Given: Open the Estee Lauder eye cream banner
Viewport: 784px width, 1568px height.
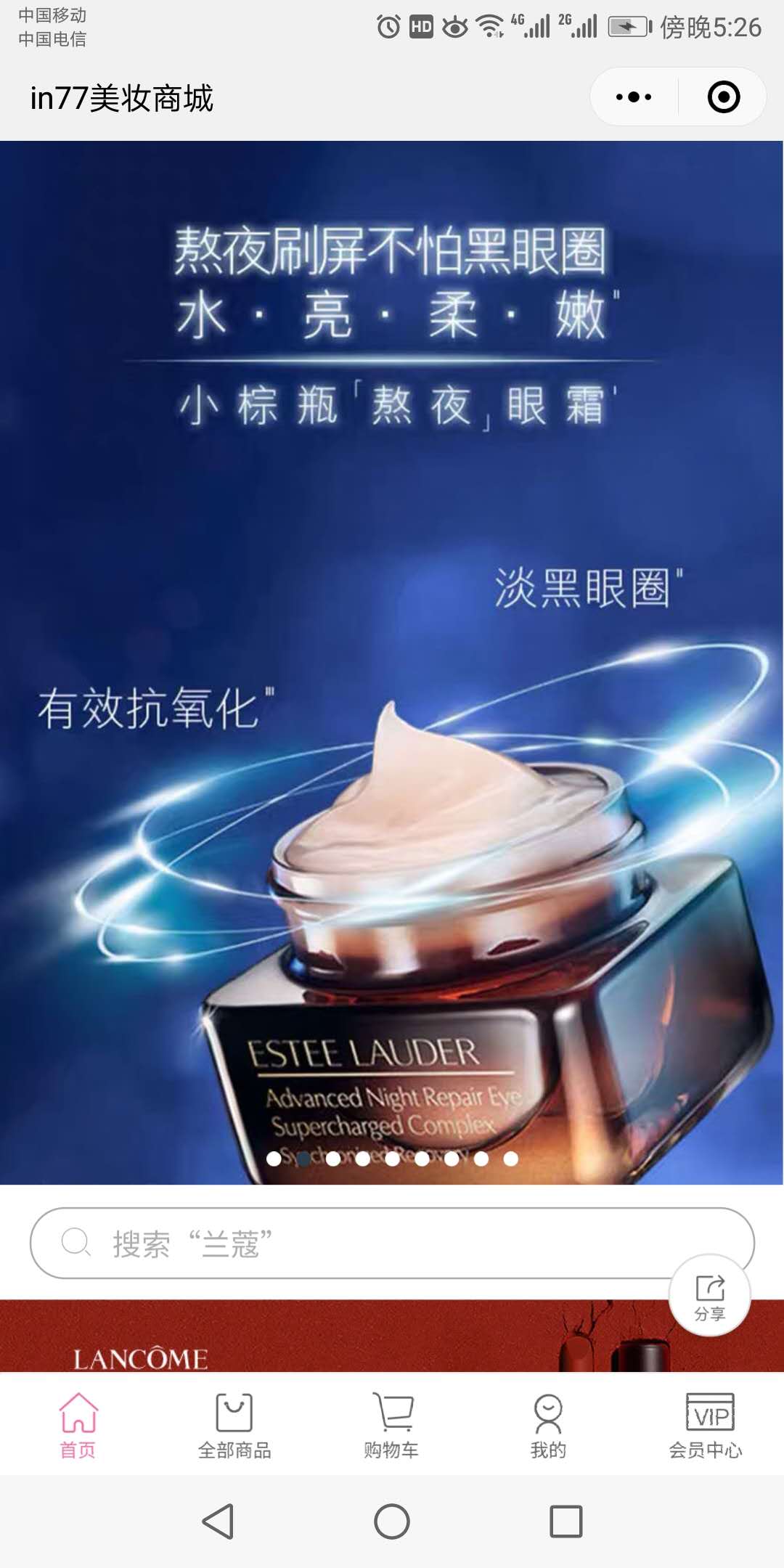Looking at the screenshot, I should [x=392, y=661].
